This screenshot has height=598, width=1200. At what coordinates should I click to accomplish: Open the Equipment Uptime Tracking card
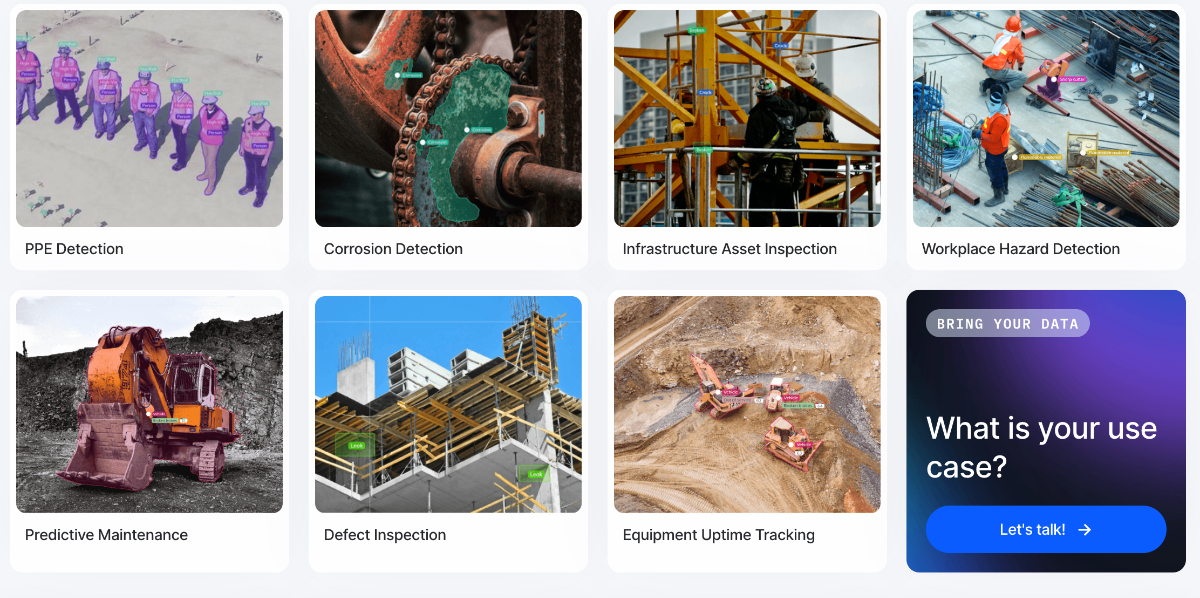[x=747, y=415]
